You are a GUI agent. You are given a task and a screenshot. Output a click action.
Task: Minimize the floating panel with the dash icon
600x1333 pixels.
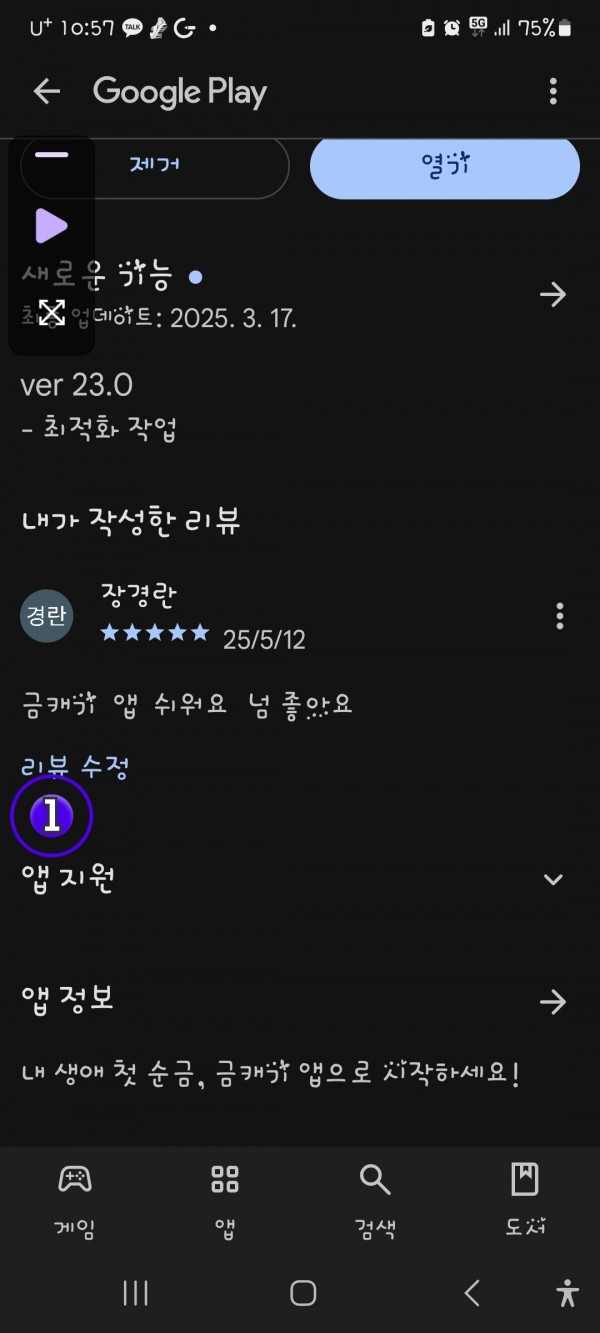(51, 155)
